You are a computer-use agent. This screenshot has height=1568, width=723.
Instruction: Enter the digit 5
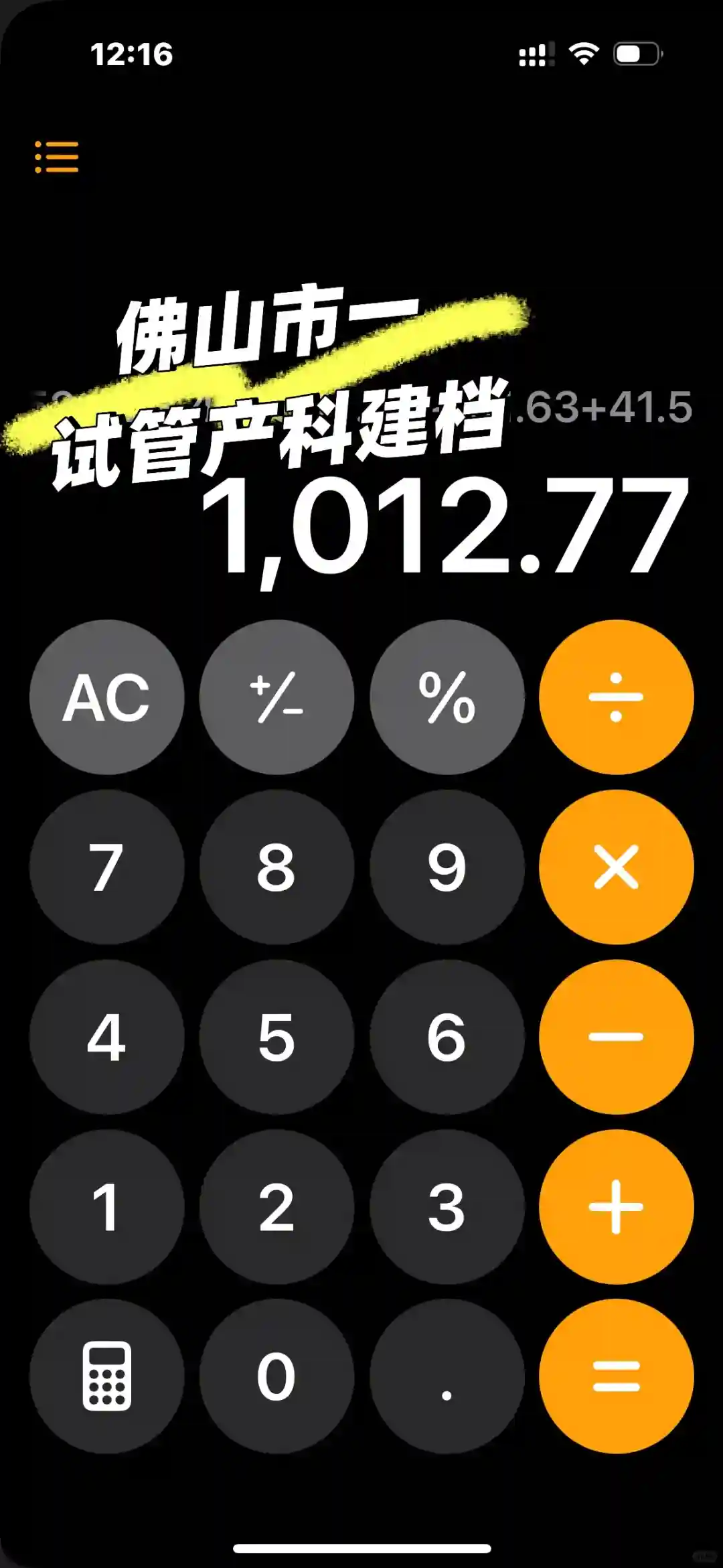tap(276, 1037)
